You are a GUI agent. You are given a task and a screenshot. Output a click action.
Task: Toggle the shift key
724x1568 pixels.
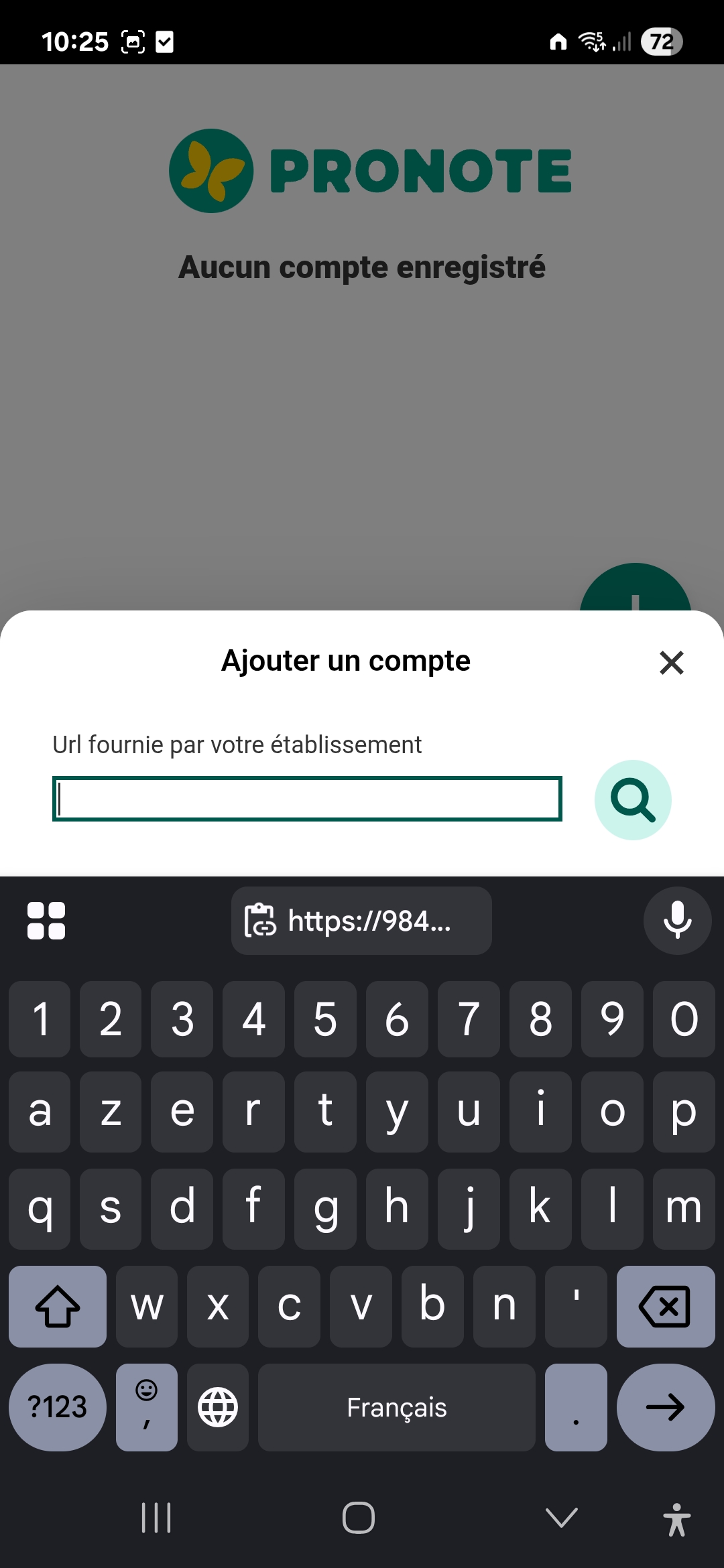pyautogui.click(x=58, y=1306)
